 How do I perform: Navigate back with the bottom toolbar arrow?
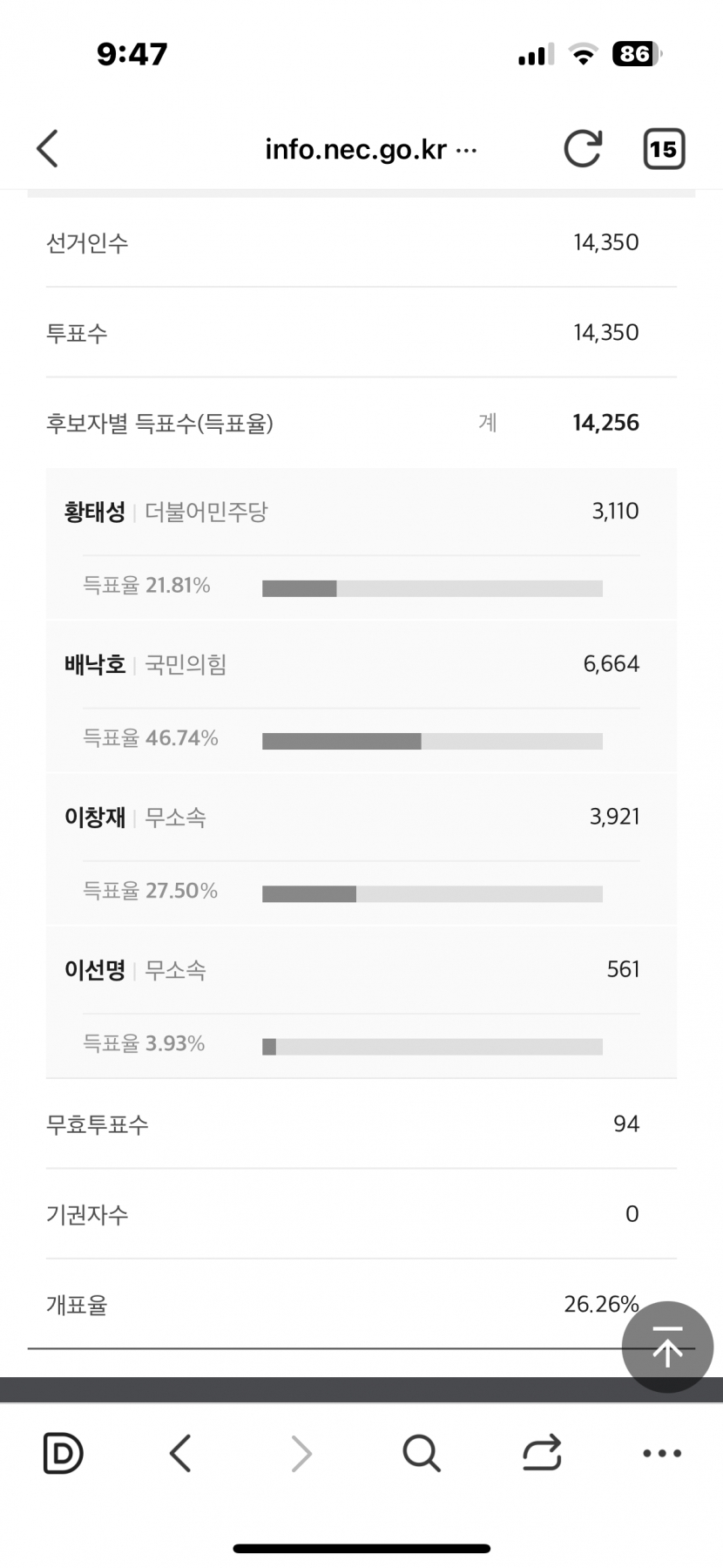pyautogui.click(x=180, y=1453)
